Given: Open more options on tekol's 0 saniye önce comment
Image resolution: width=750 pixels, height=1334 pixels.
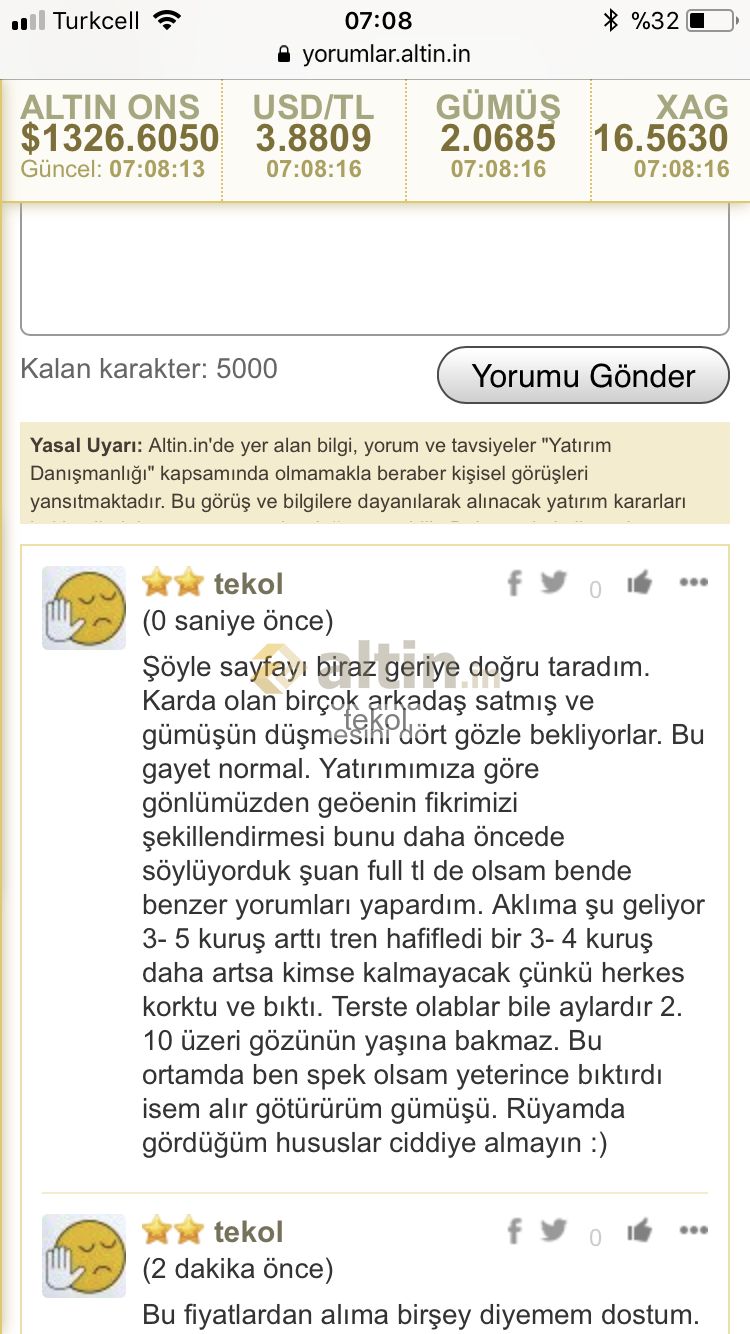Looking at the screenshot, I should 693,583.
